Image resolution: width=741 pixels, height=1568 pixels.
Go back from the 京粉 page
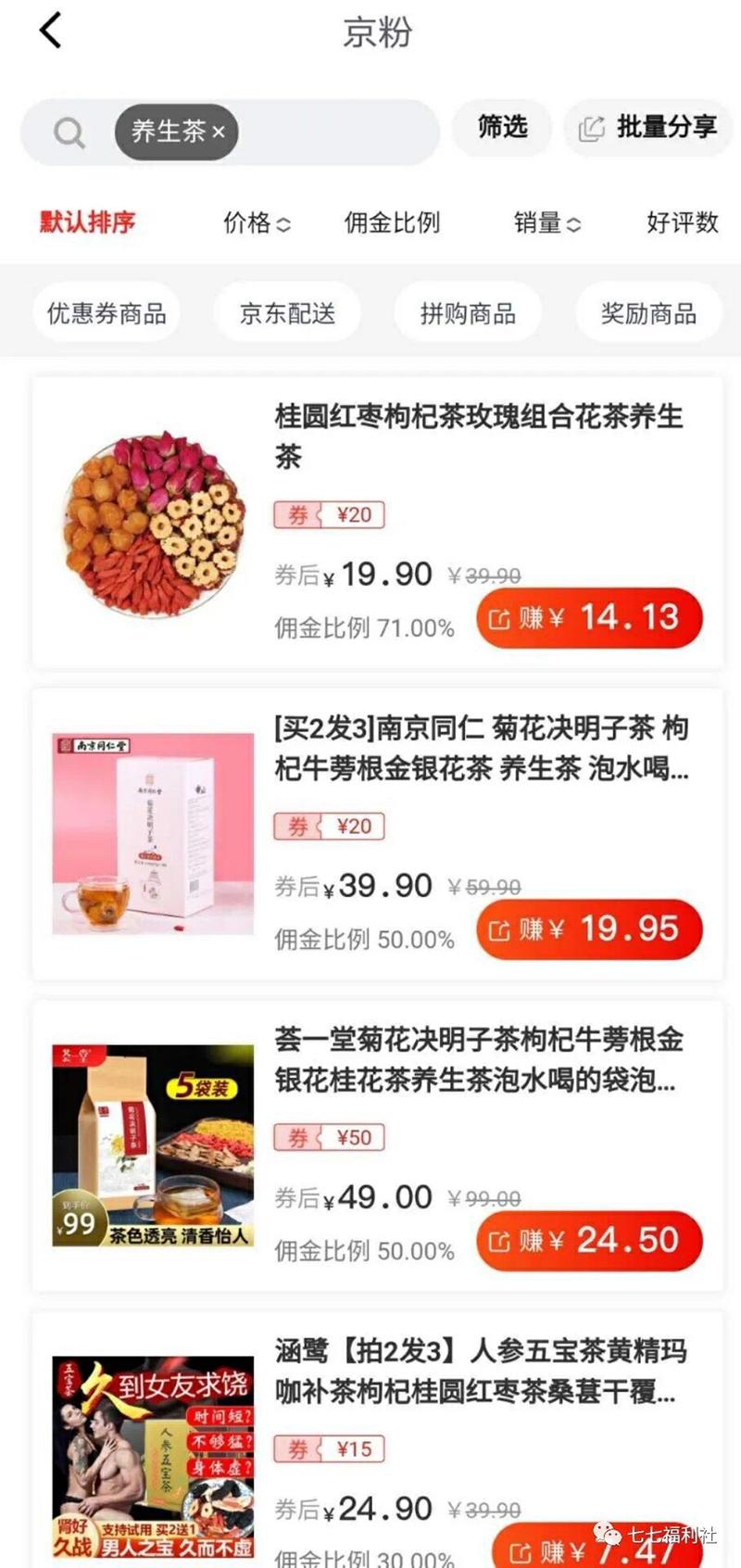51,32
